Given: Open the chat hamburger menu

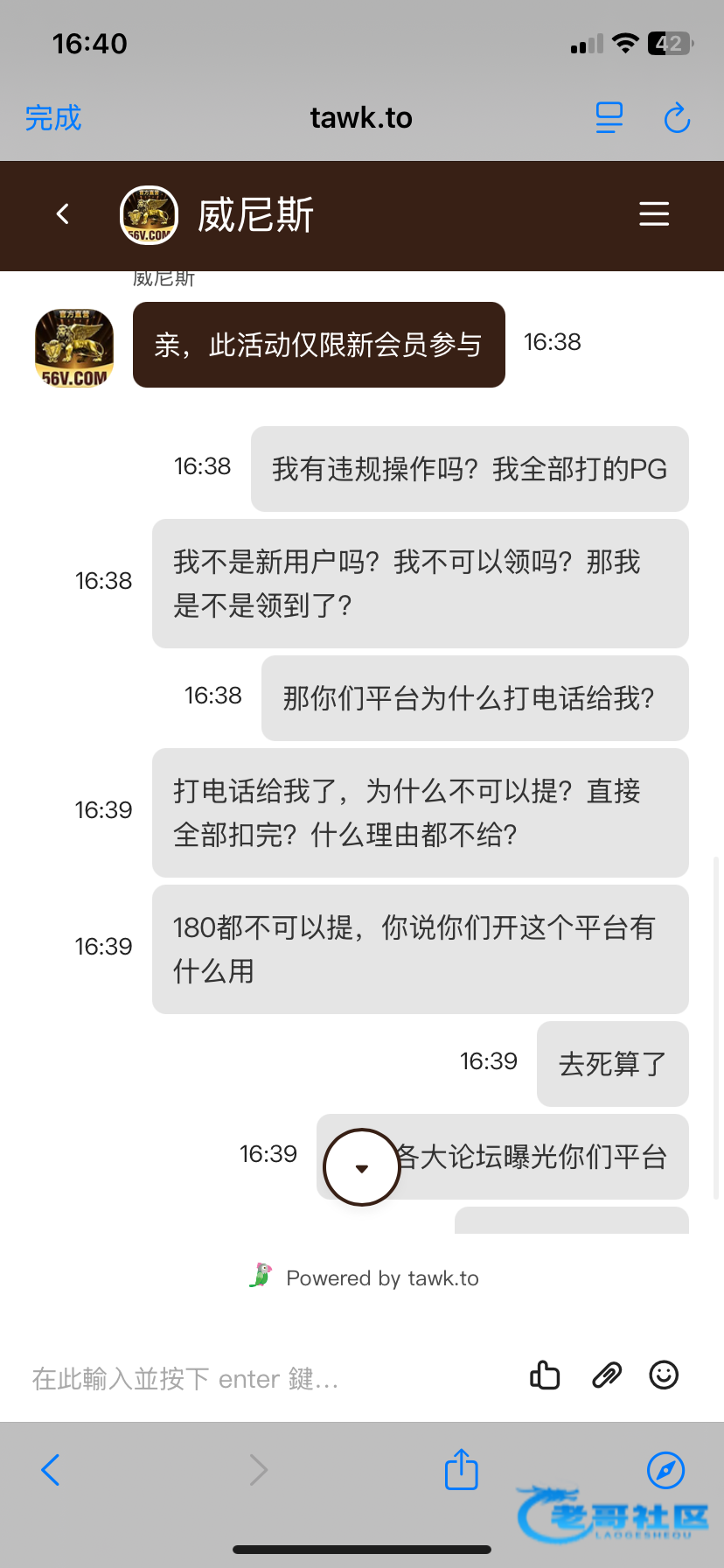Looking at the screenshot, I should [654, 213].
